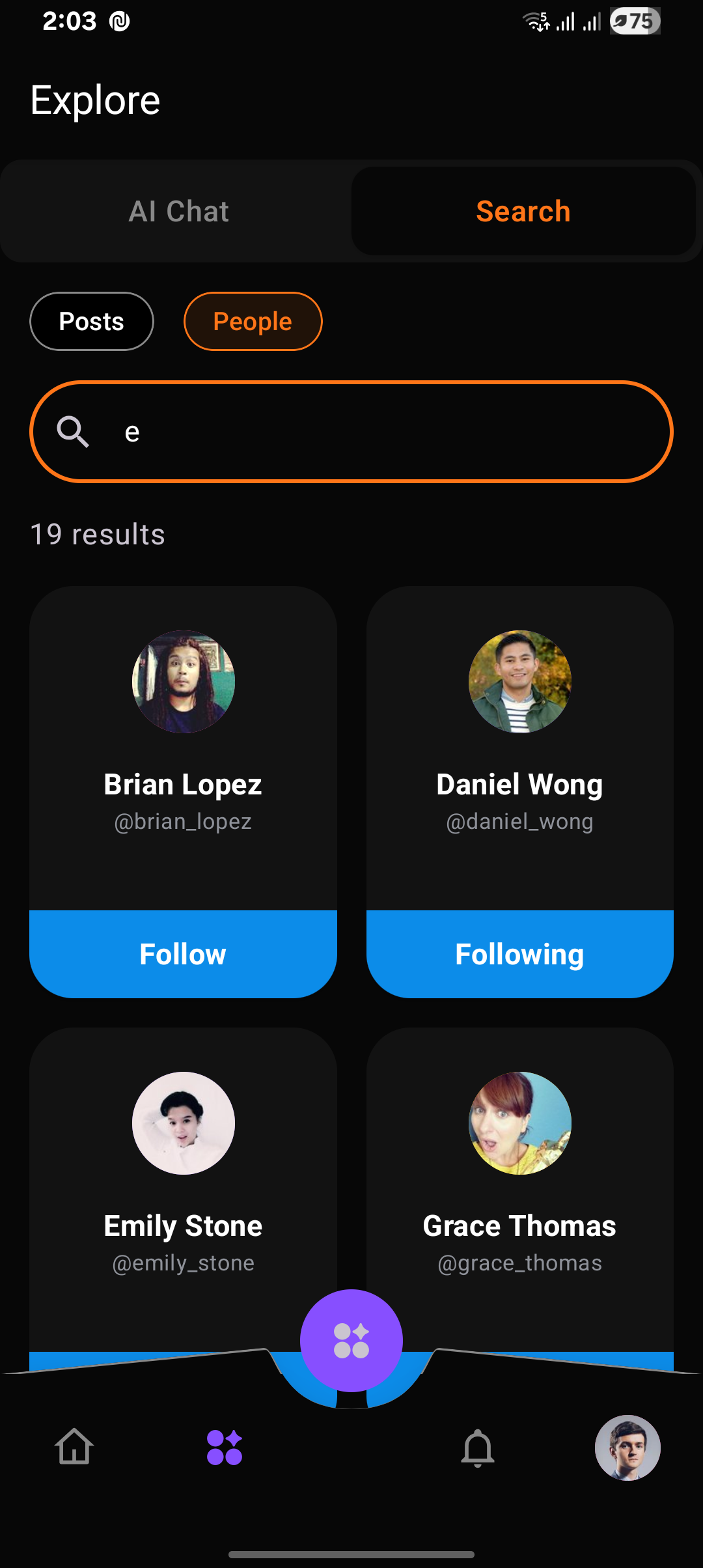Screen dimensions: 703x1568
Task: Tap the purple floating action button
Action: tap(351, 1341)
